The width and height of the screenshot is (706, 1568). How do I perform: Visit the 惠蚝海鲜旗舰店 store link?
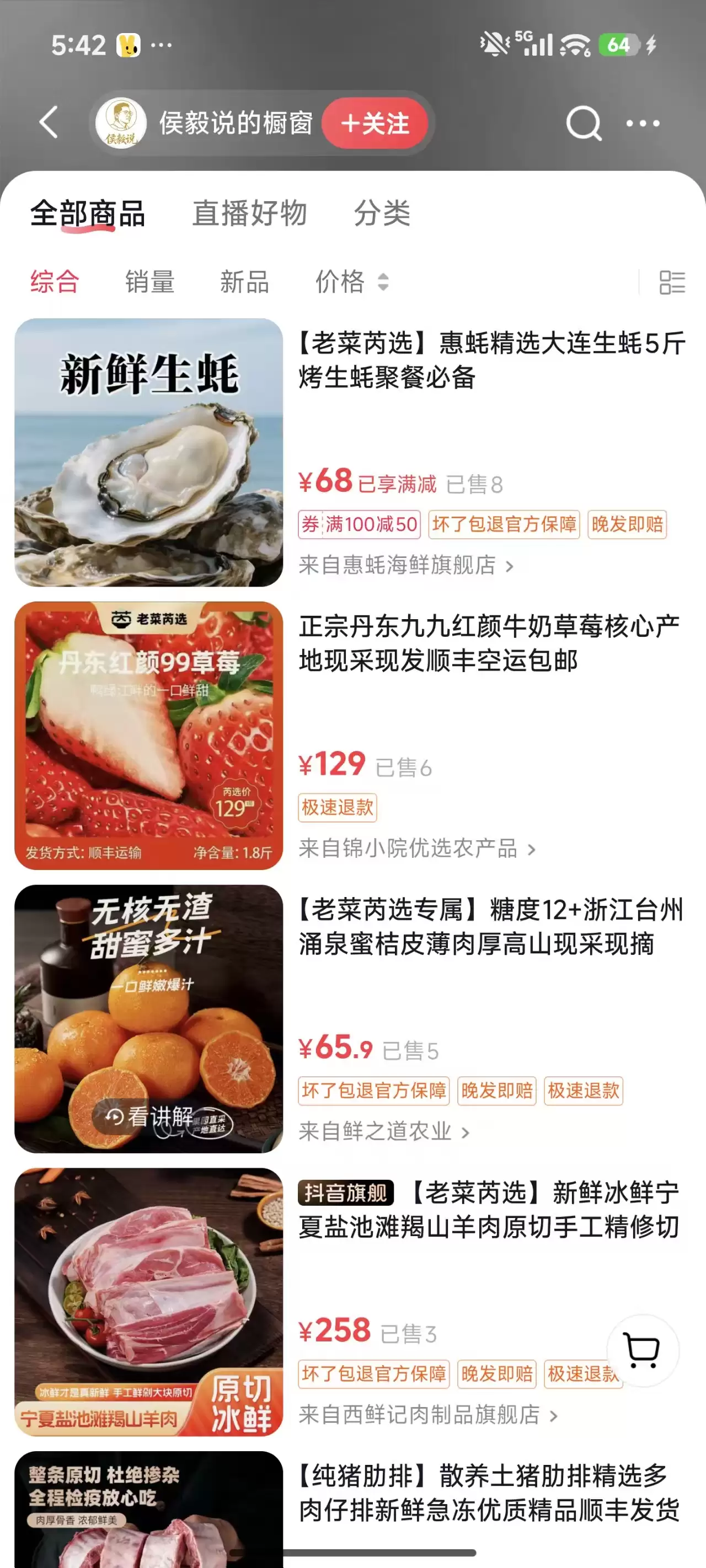[x=406, y=565]
